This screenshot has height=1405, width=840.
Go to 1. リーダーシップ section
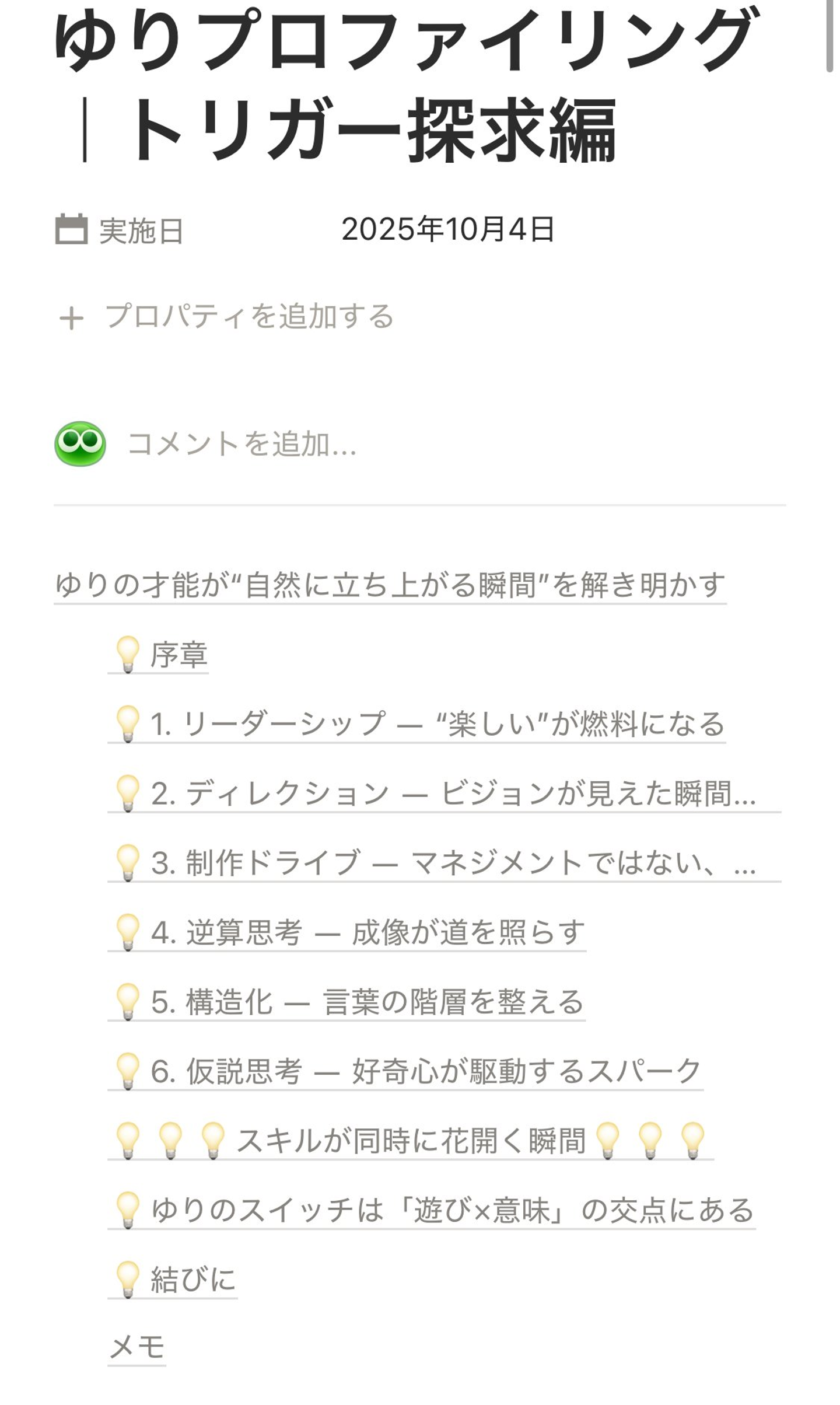[436, 724]
